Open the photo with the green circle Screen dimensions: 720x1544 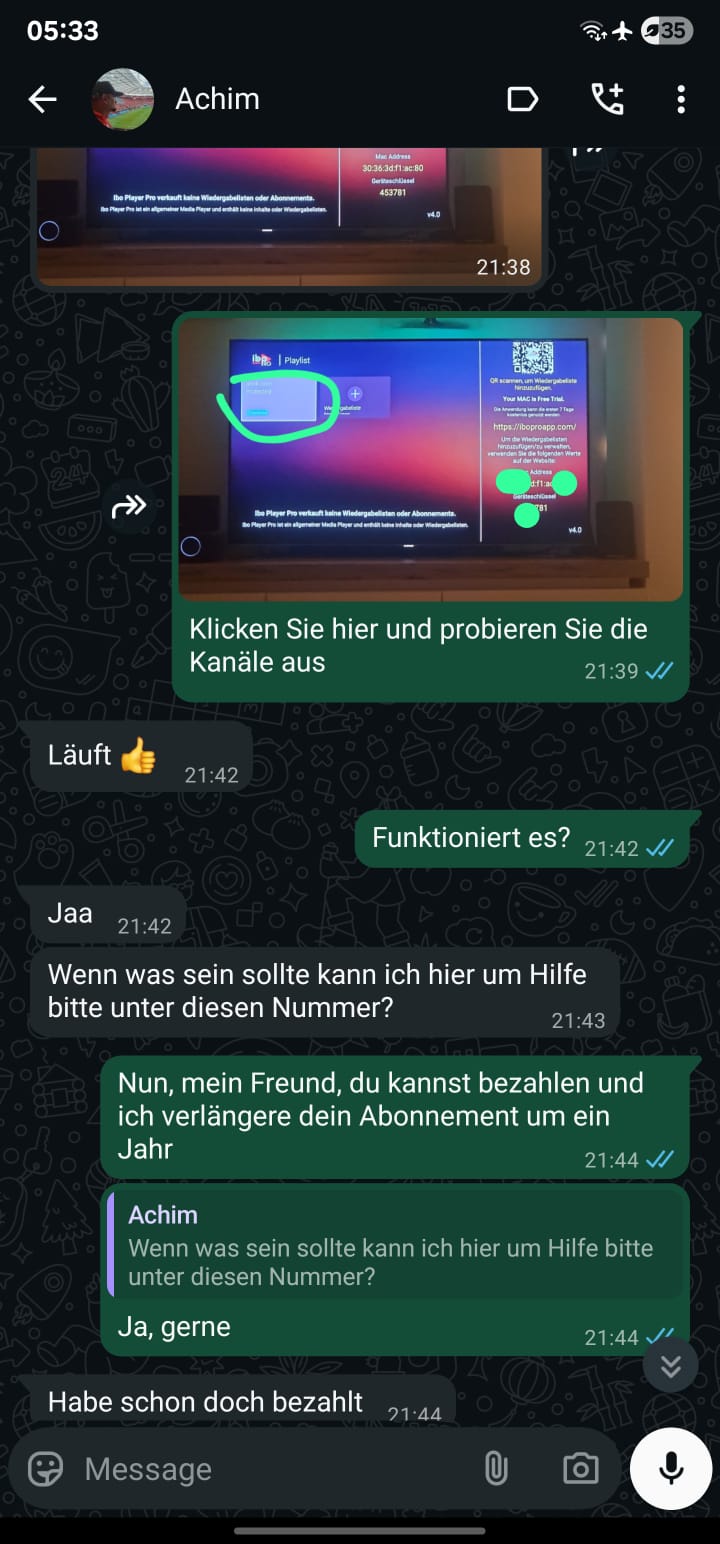pos(430,458)
